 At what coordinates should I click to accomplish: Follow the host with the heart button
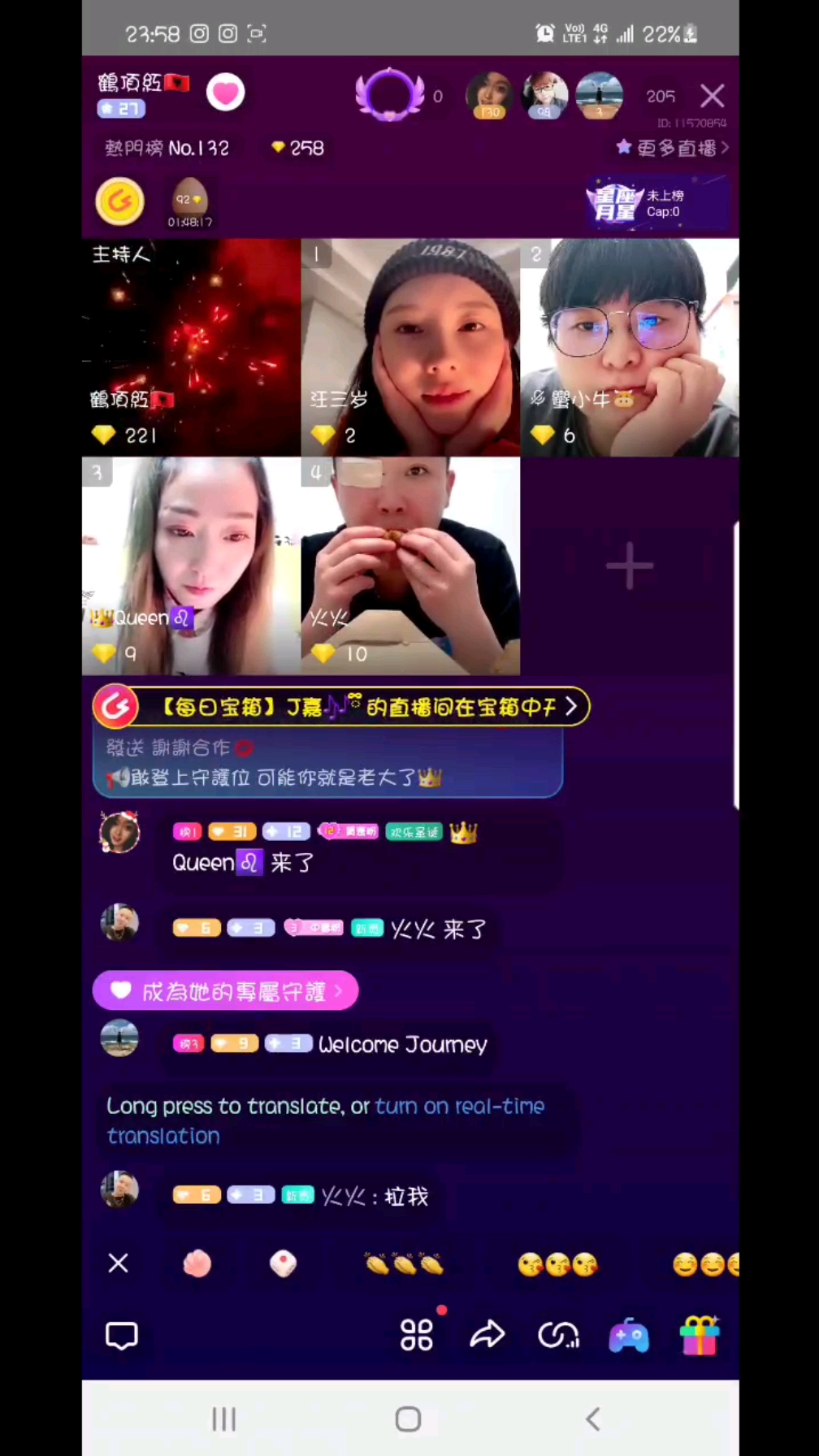[225, 93]
